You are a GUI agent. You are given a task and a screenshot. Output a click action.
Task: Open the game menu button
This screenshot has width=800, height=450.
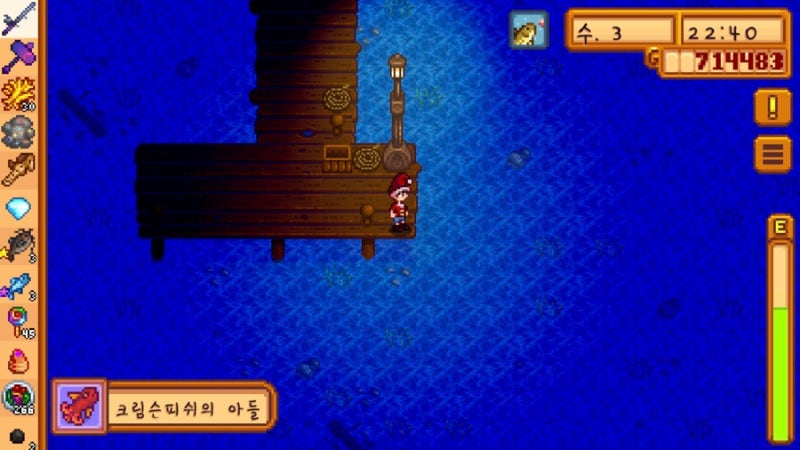tap(772, 153)
